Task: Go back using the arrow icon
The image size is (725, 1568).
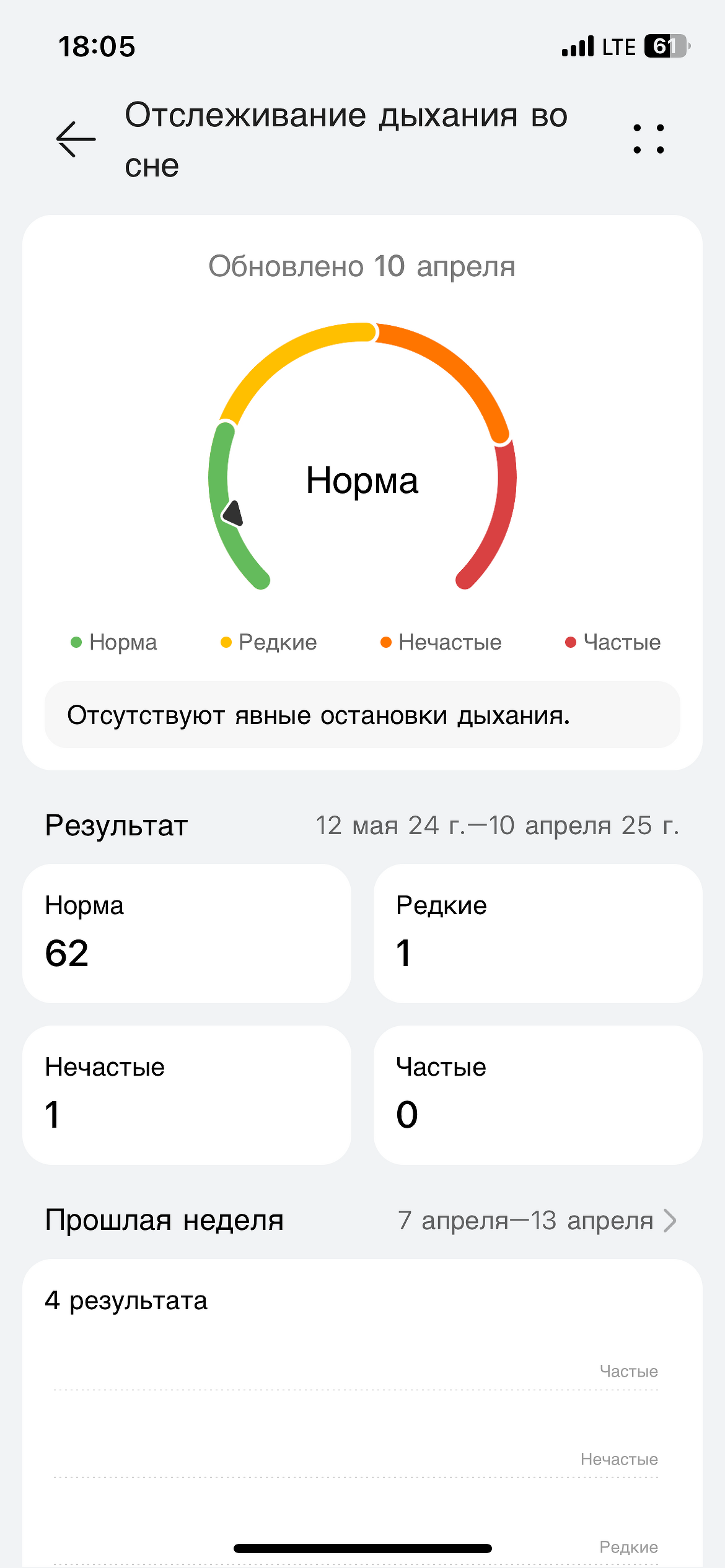Action: 76,139
